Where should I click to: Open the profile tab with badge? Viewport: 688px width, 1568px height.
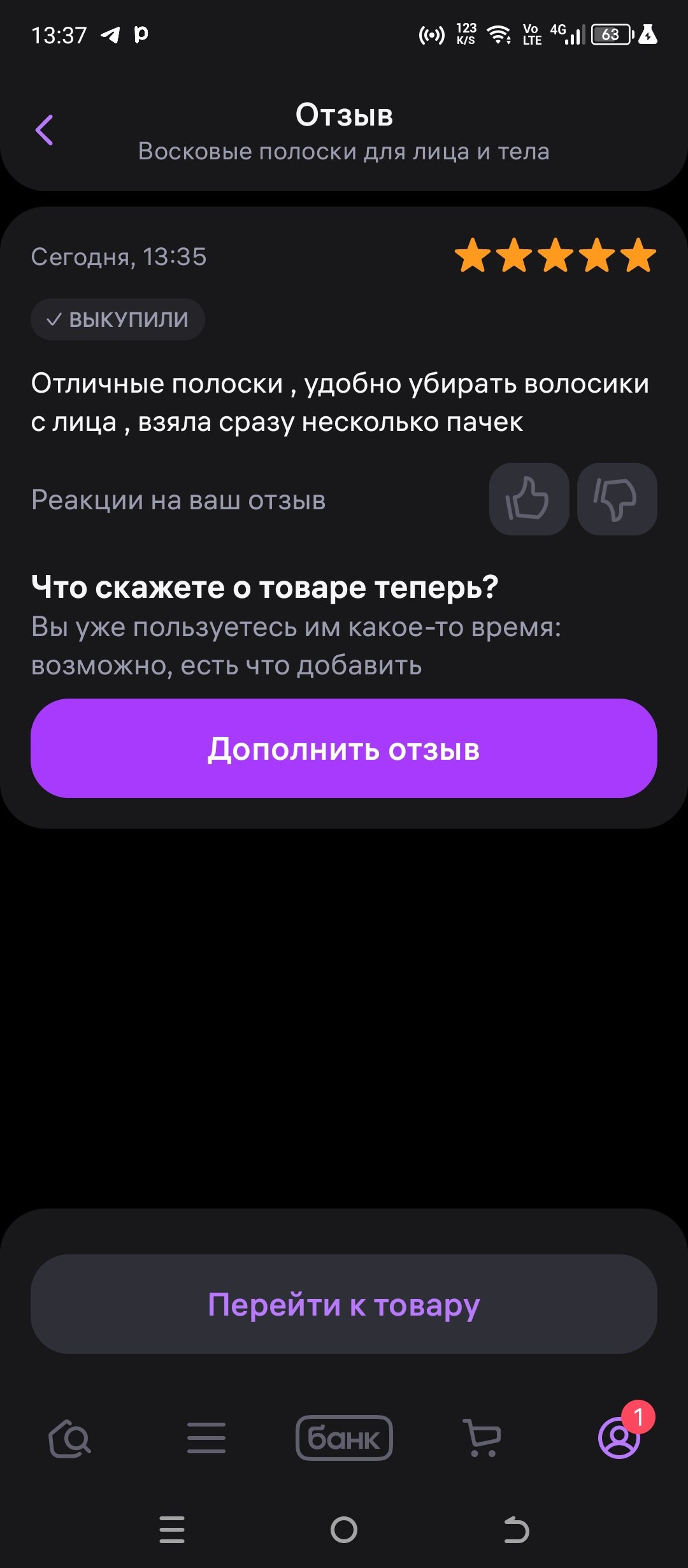coord(619,1438)
